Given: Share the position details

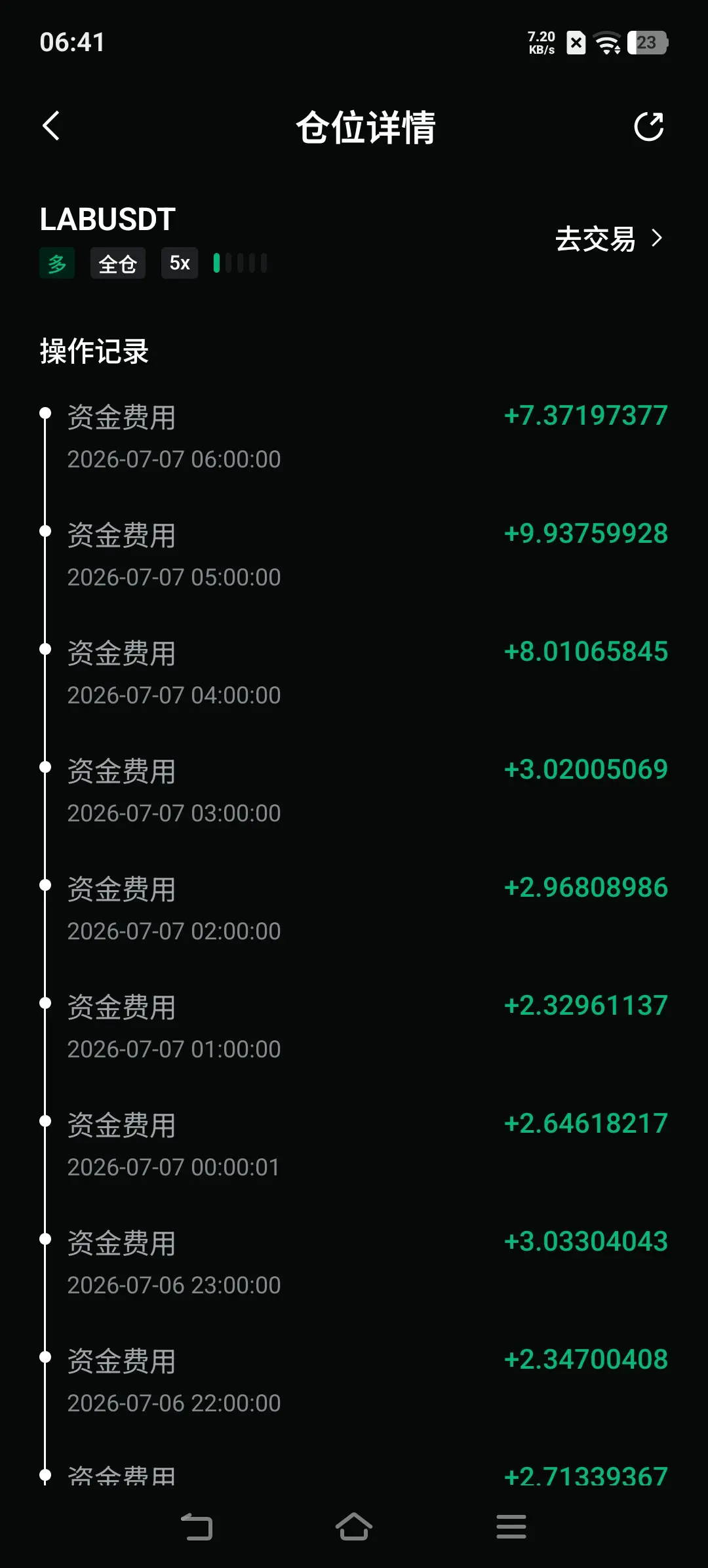Looking at the screenshot, I should tap(649, 127).
